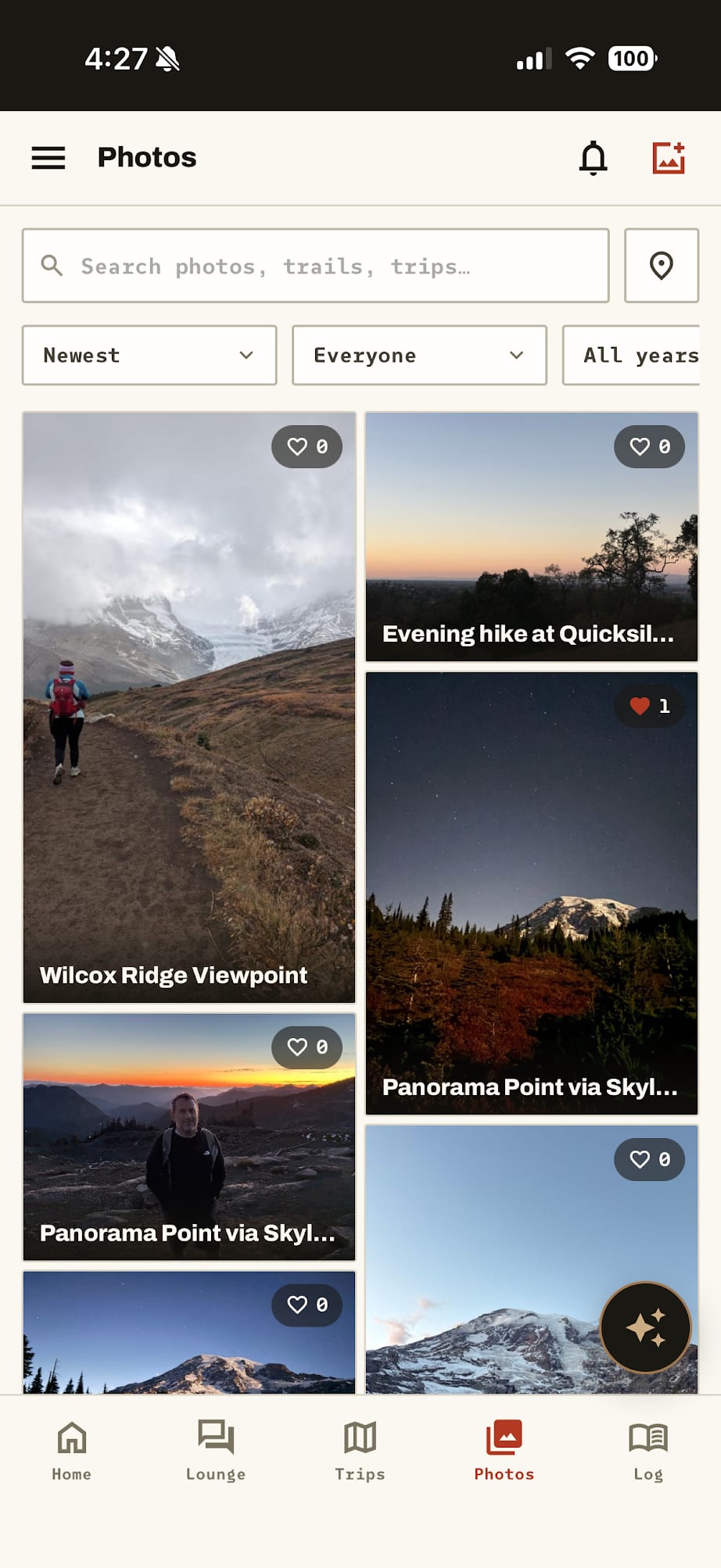
Task: Open the All years dropdown
Action: 631,355
